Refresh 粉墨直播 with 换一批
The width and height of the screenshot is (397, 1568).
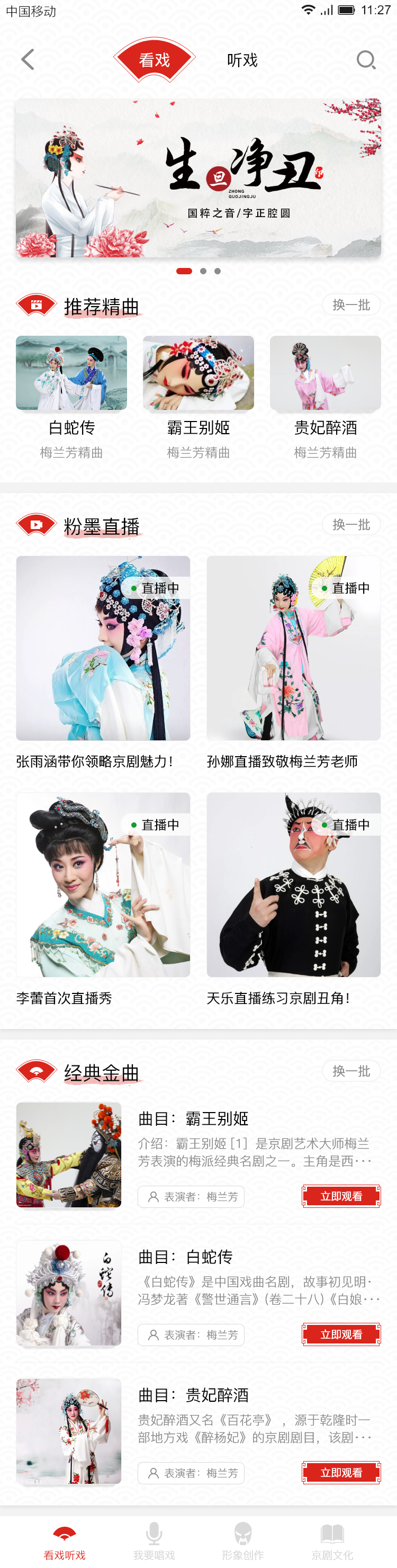tap(351, 525)
